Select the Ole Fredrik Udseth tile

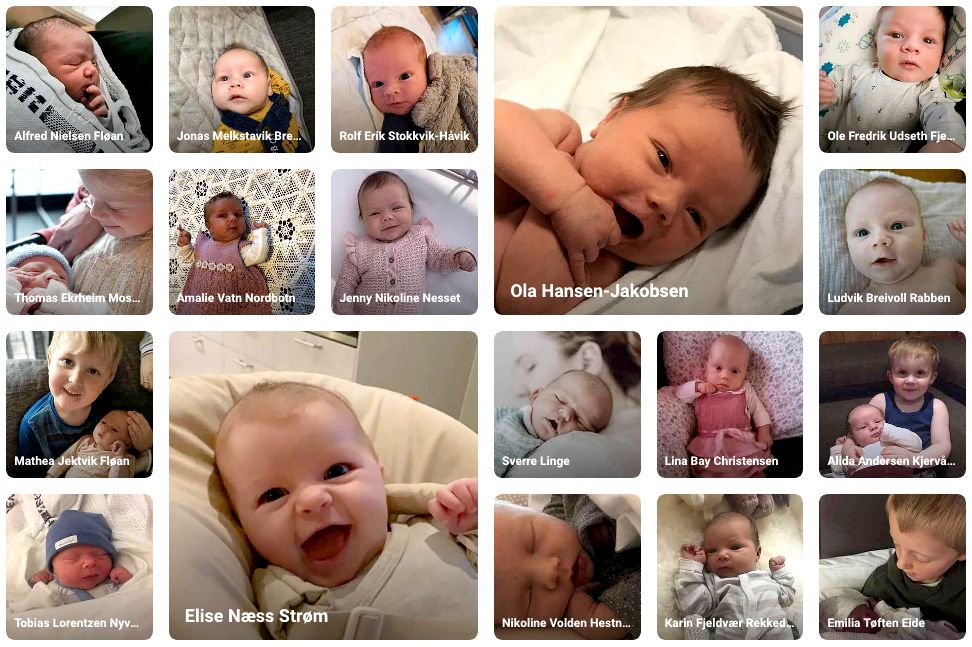pos(892,80)
